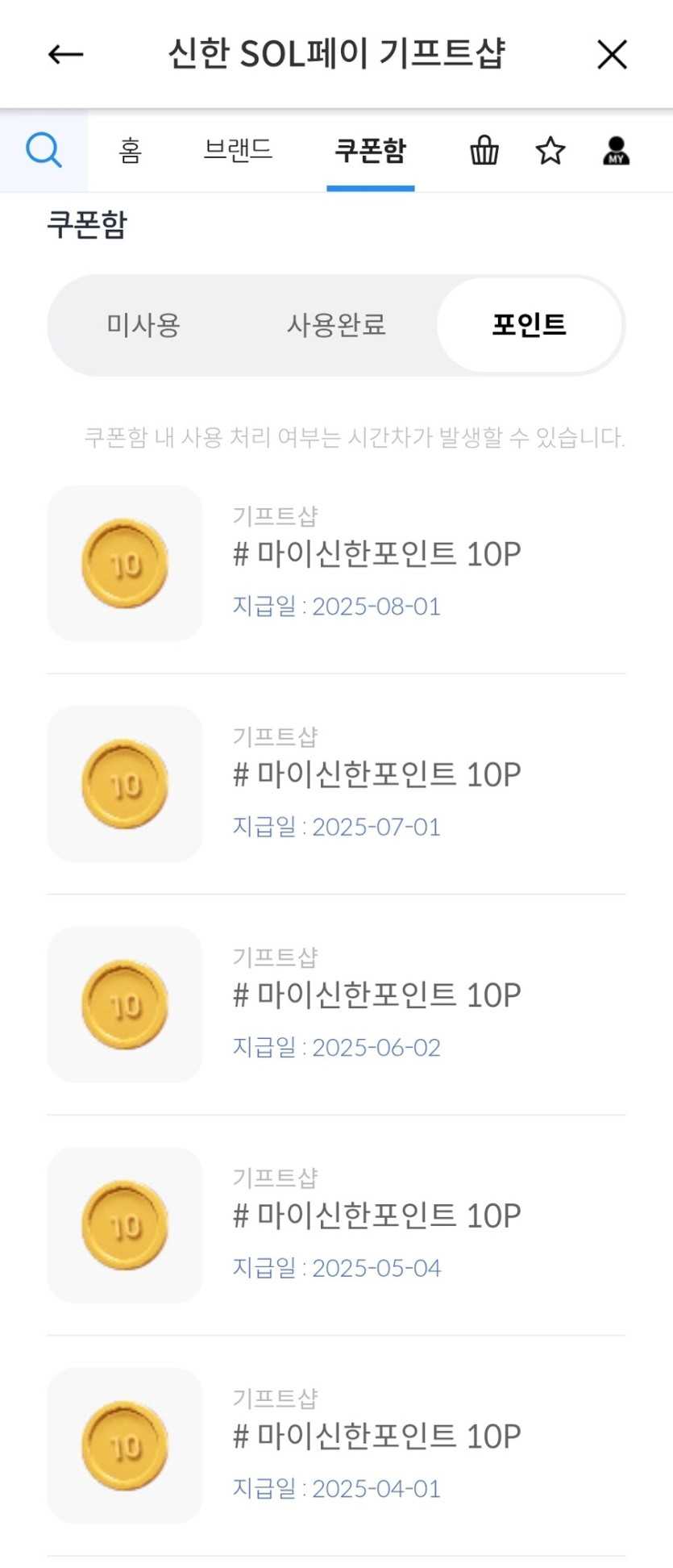This screenshot has height=1568, width=673.
Task: Close the gift shop with the X
Action: coord(612,54)
